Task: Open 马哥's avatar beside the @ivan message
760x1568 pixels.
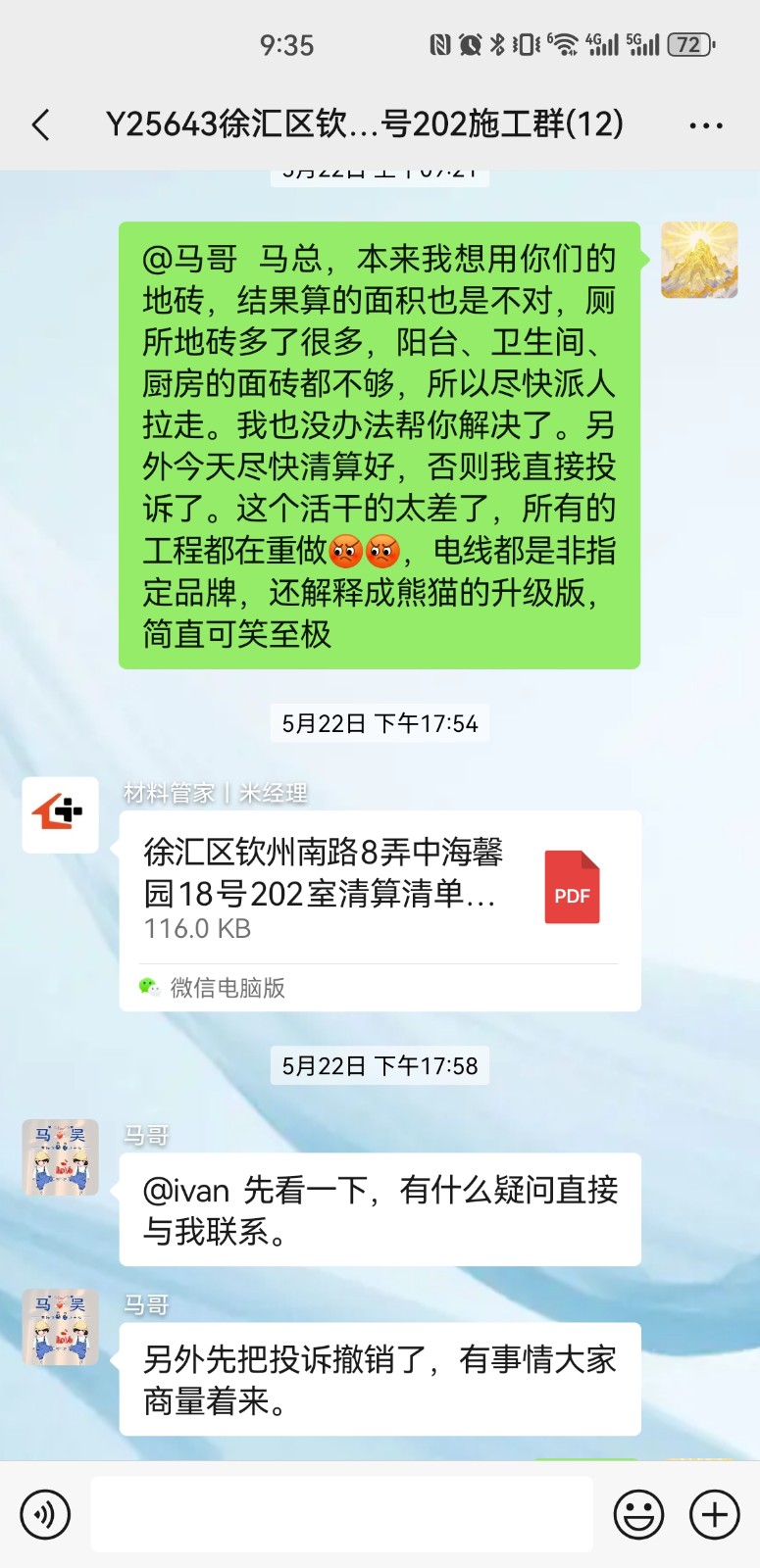Action: [61, 1157]
